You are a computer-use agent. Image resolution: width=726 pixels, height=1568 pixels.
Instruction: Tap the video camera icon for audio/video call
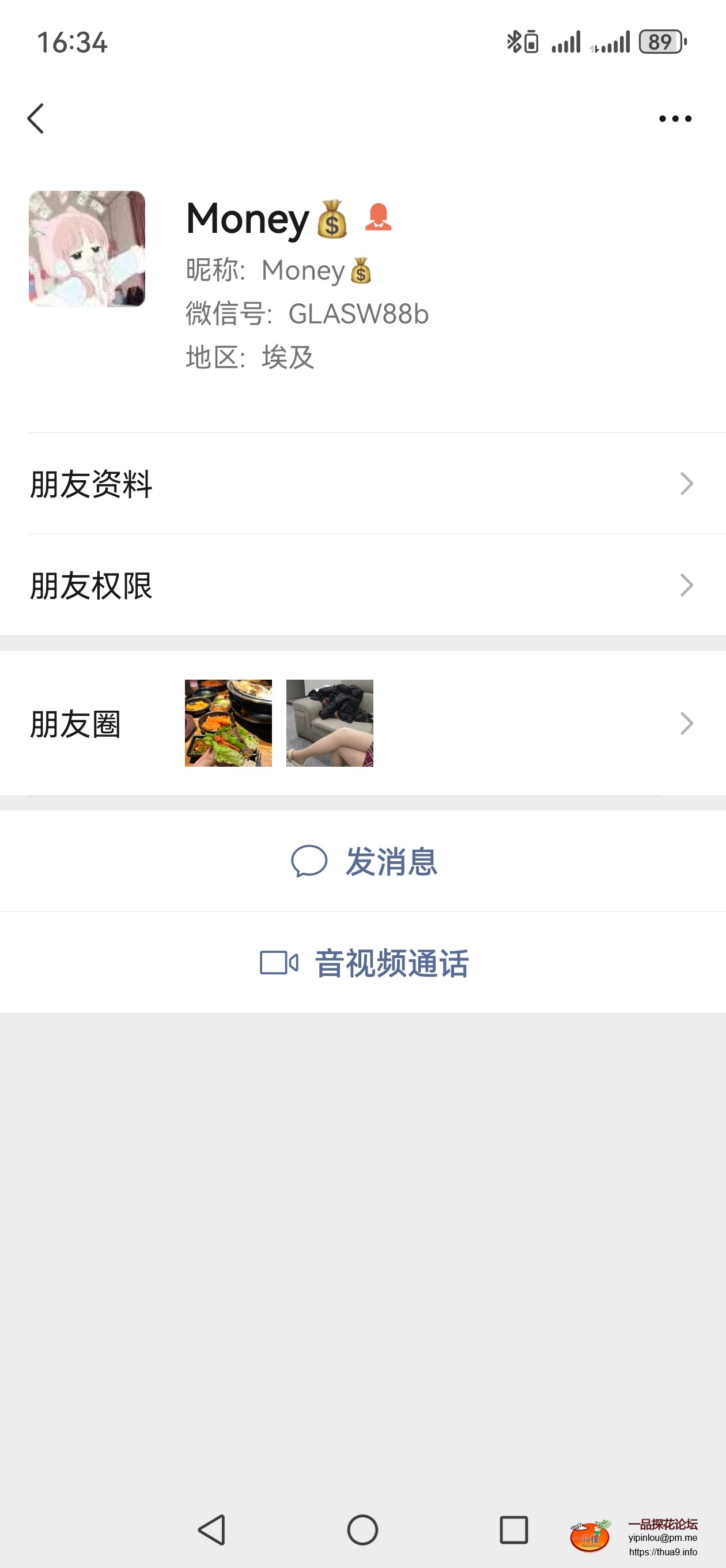coord(279,962)
